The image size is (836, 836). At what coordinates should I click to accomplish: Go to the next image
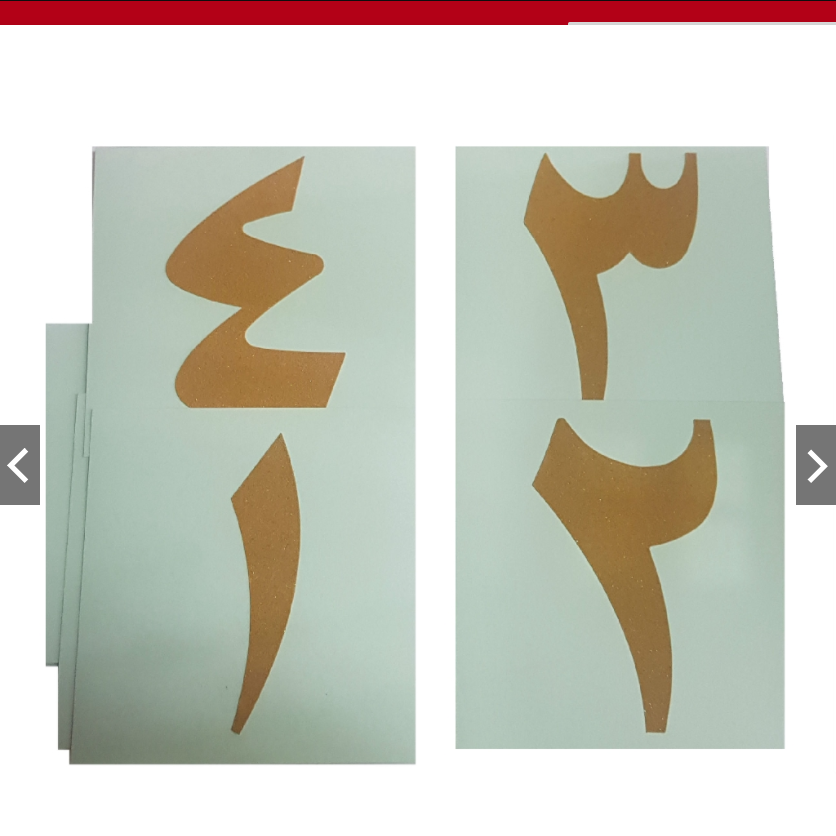tap(816, 465)
